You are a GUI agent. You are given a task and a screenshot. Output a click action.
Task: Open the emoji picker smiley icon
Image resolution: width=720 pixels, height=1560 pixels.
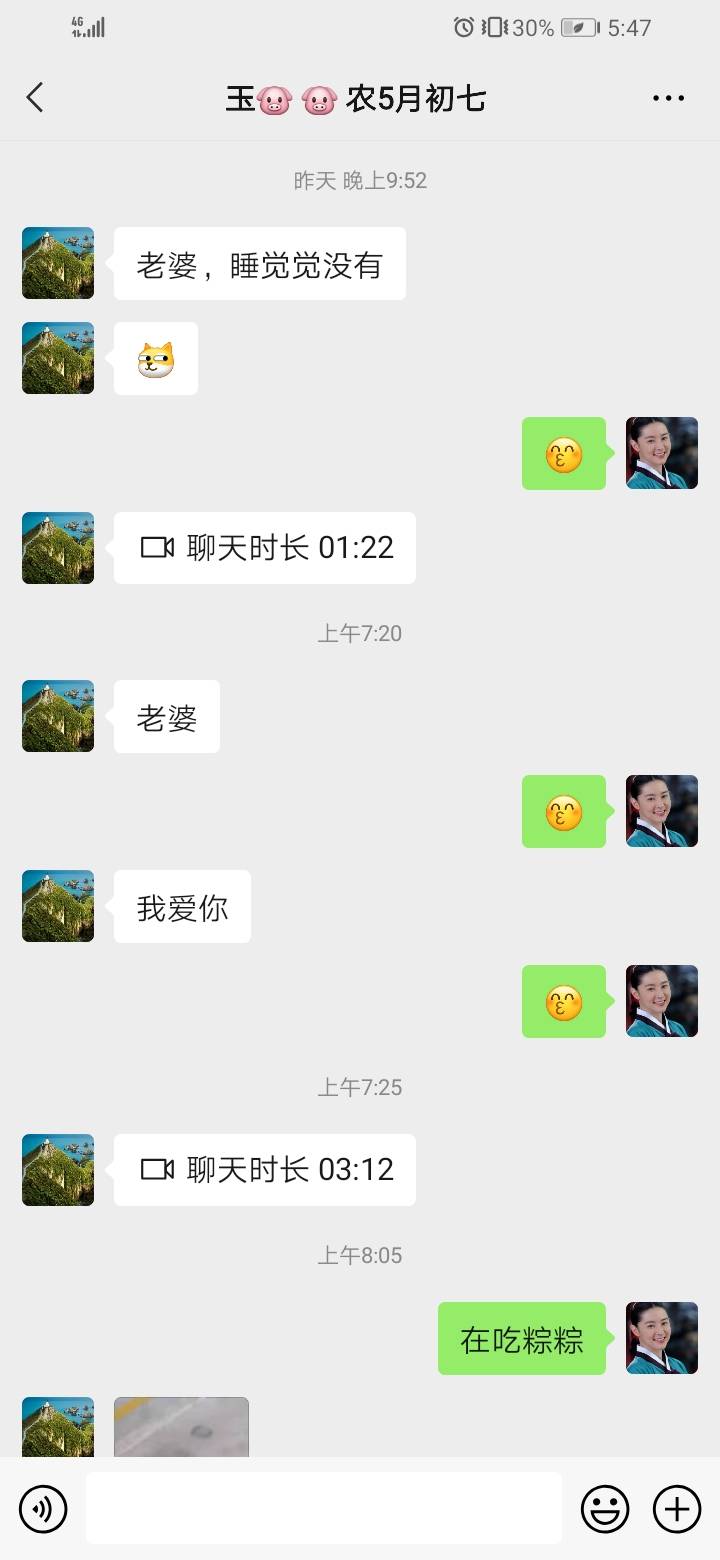[x=607, y=1508]
